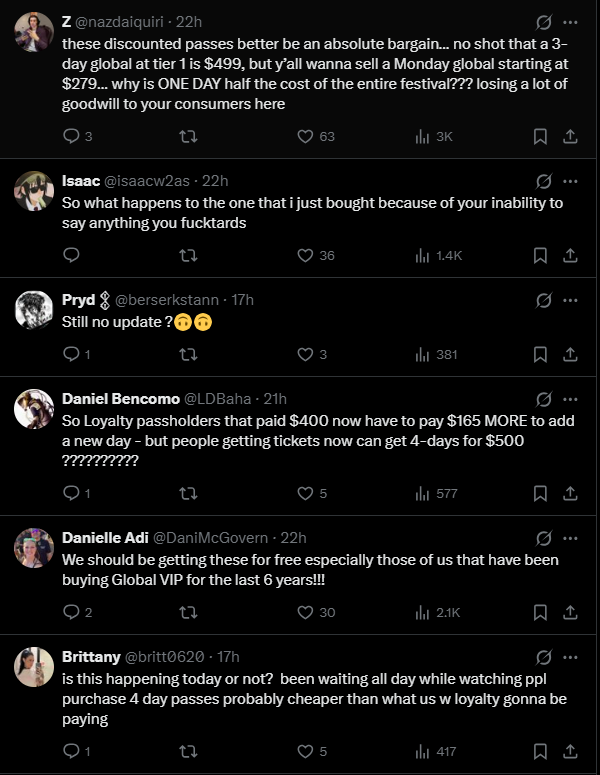The width and height of the screenshot is (600, 775).
Task: Like Danielle Adi's post about Global VIP
Action: coord(306,612)
